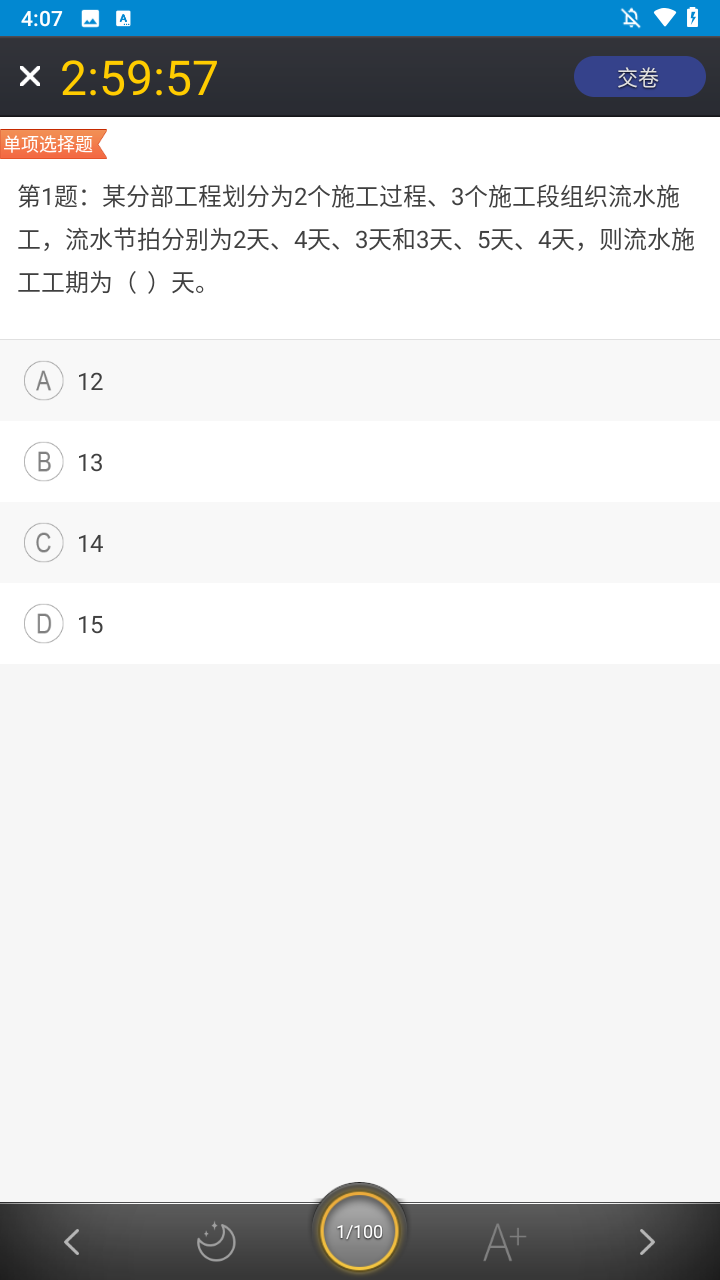Toggle night mode moon icon

click(x=216, y=1242)
